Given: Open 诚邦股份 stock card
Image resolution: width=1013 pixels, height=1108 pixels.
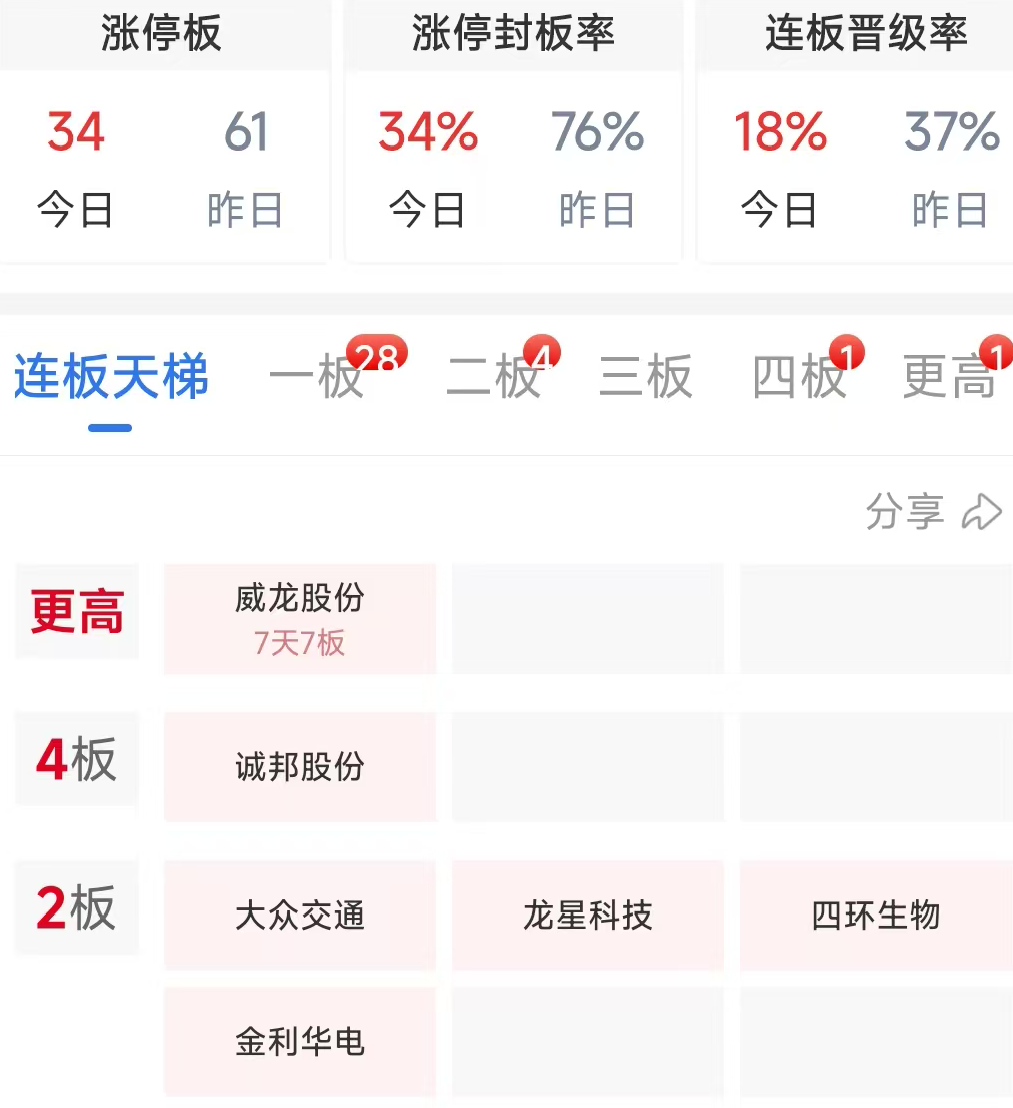Looking at the screenshot, I should 300,767.
